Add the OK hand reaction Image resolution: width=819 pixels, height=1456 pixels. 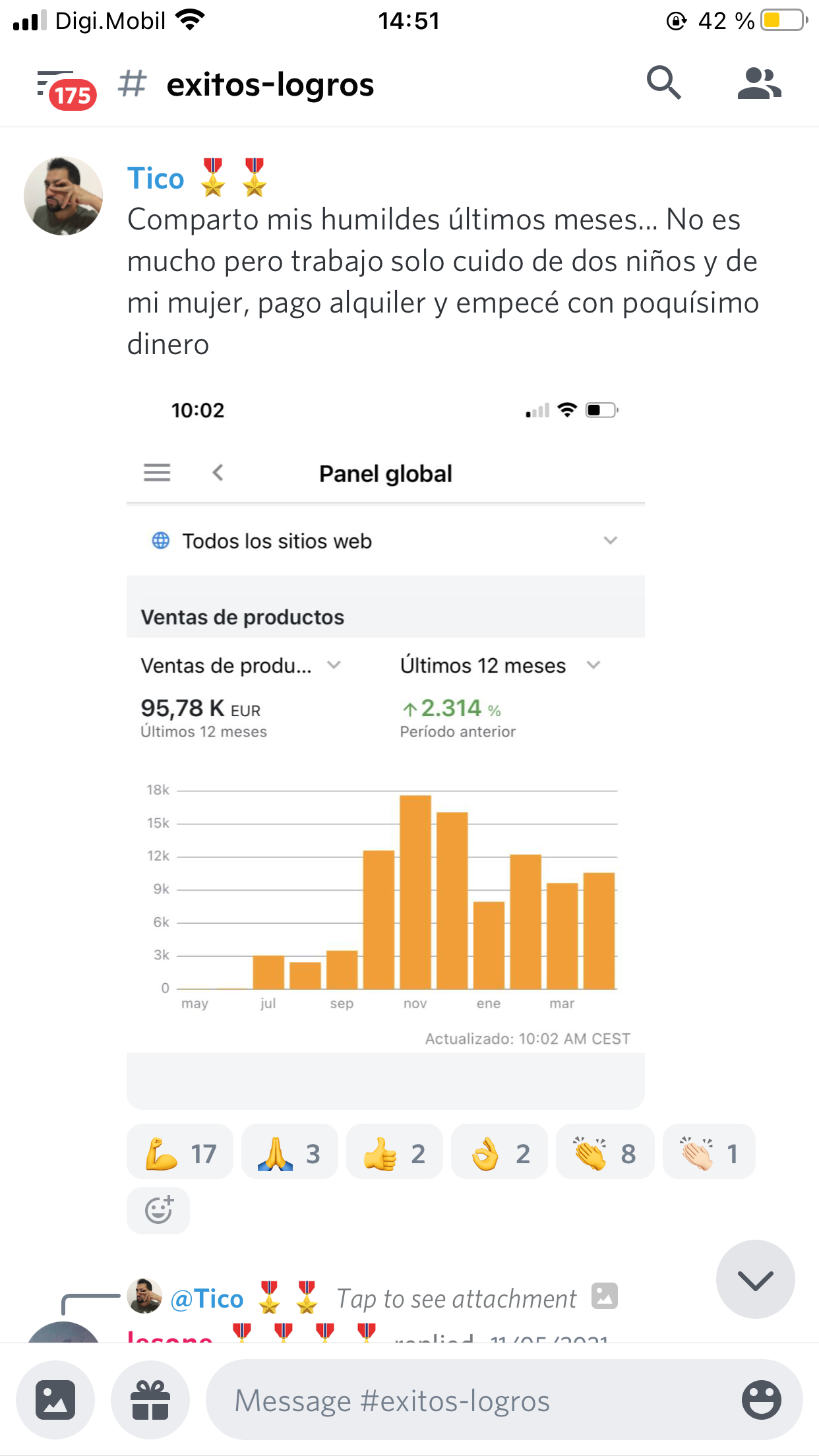499,1153
